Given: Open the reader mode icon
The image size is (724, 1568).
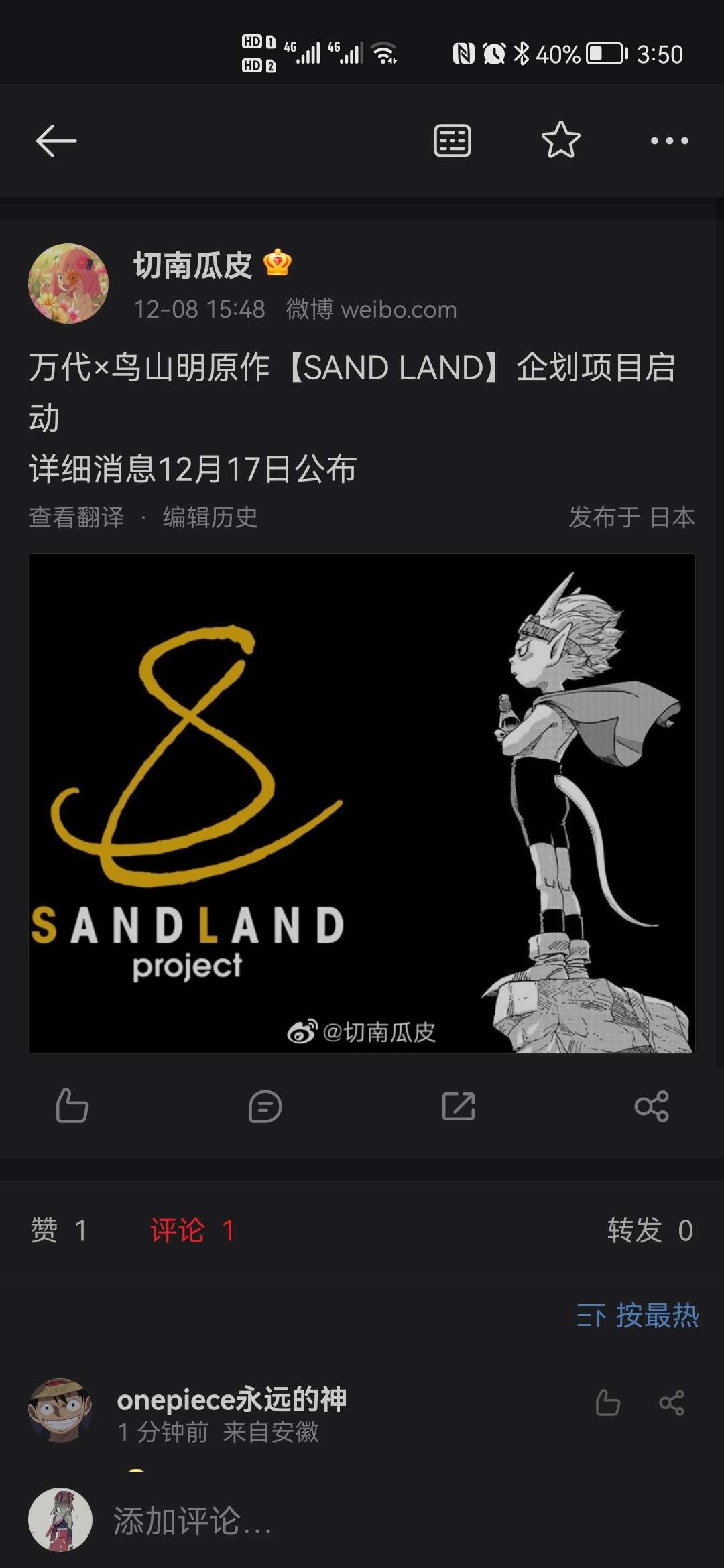Looking at the screenshot, I should [452, 141].
